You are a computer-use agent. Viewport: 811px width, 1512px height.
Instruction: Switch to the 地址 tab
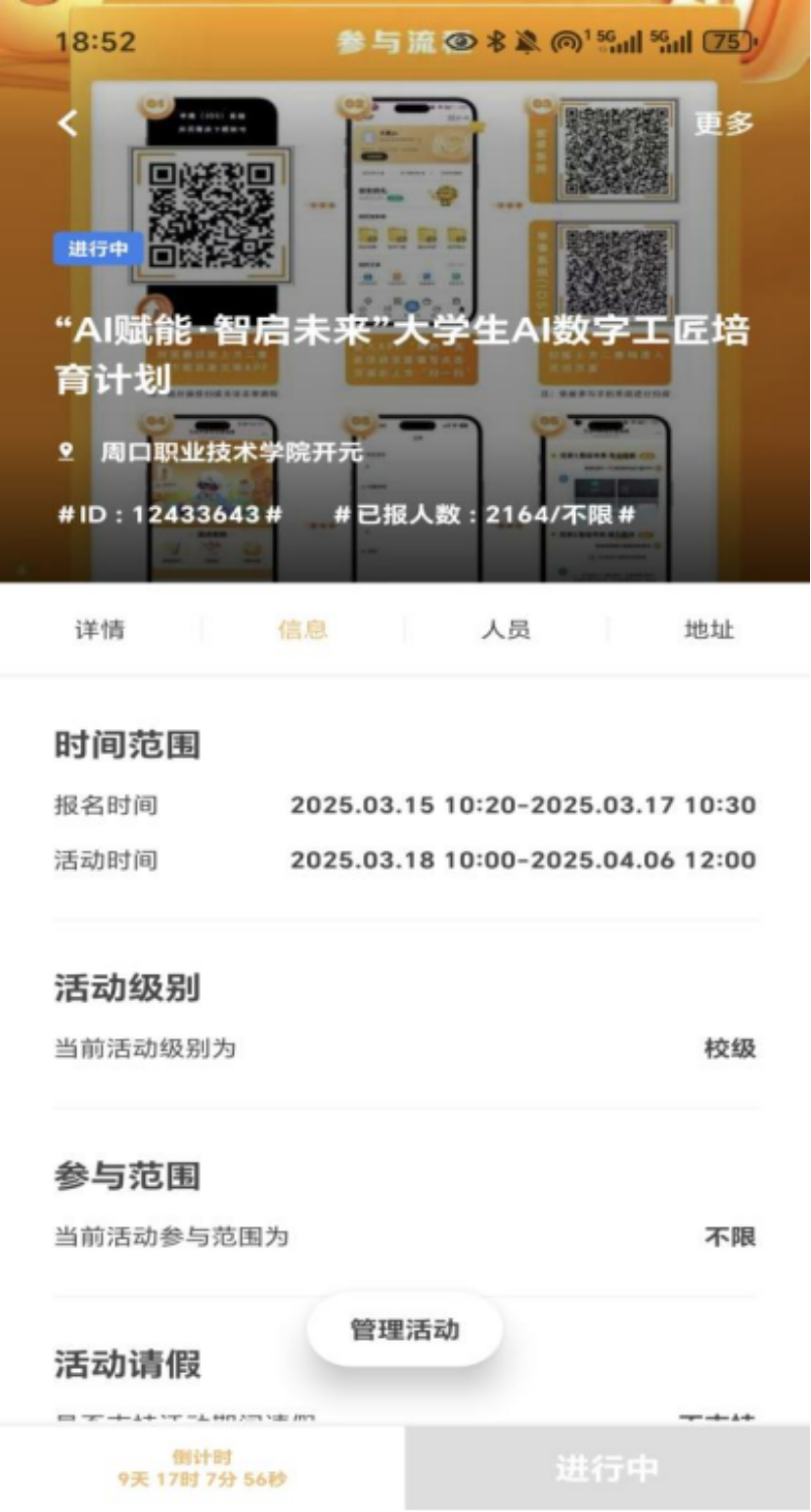pos(709,629)
